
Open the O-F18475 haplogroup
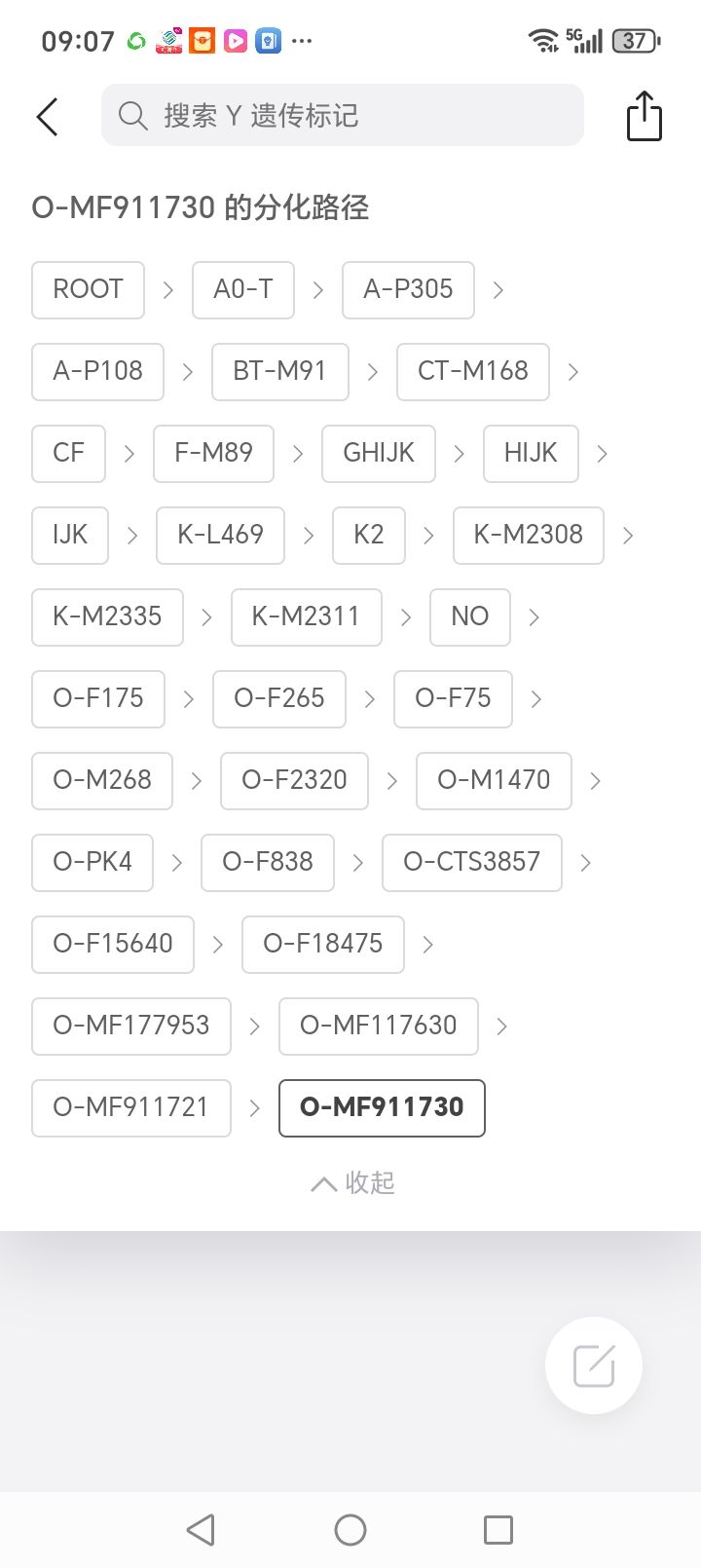click(322, 944)
